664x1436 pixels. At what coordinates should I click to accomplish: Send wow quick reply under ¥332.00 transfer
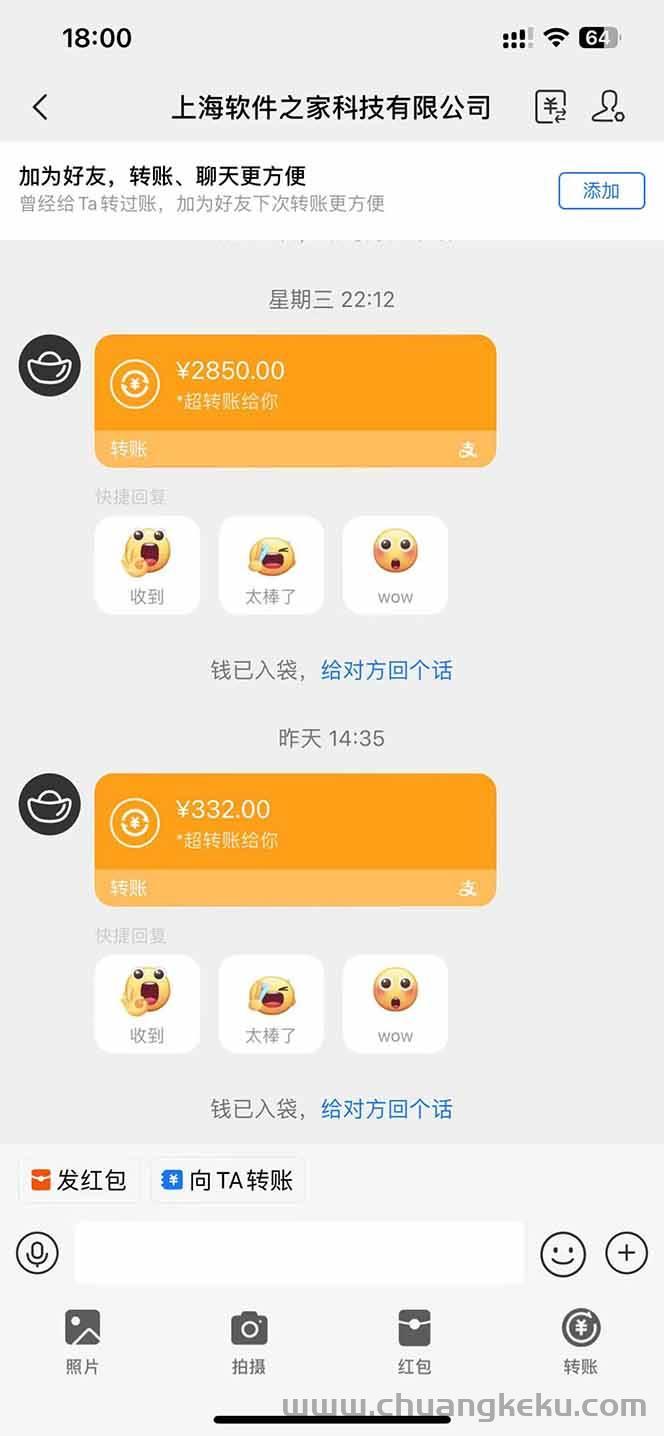click(395, 1004)
